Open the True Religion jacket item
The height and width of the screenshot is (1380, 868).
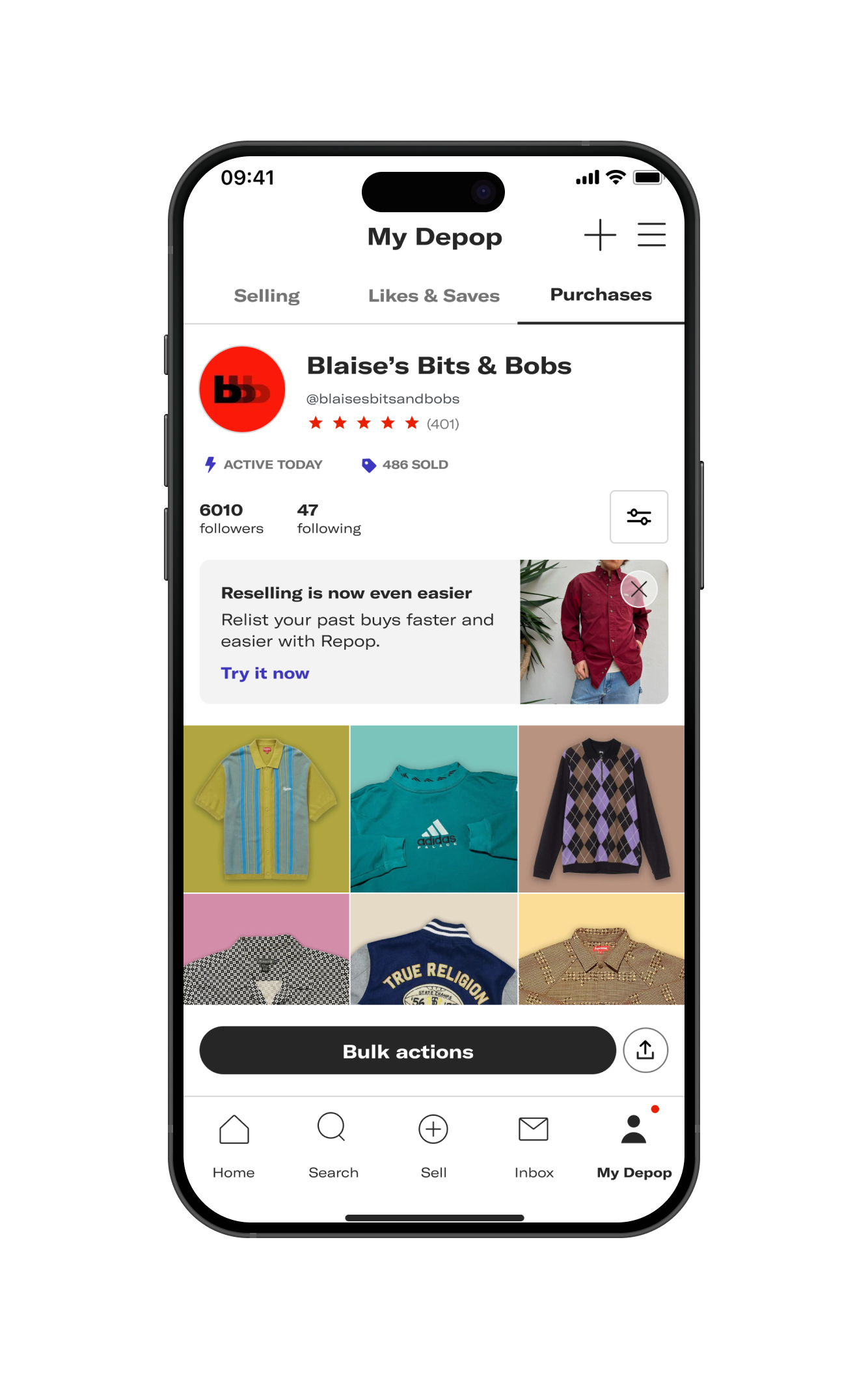point(433,949)
